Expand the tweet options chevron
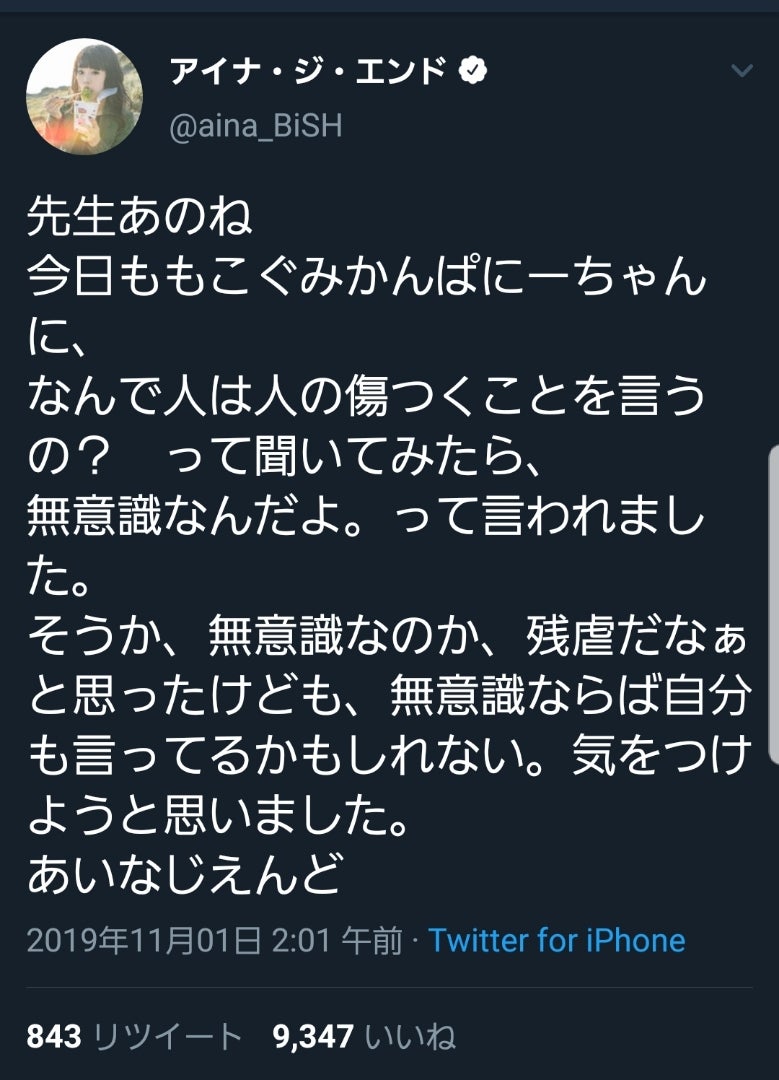 pyautogui.click(x=742, y=71)
